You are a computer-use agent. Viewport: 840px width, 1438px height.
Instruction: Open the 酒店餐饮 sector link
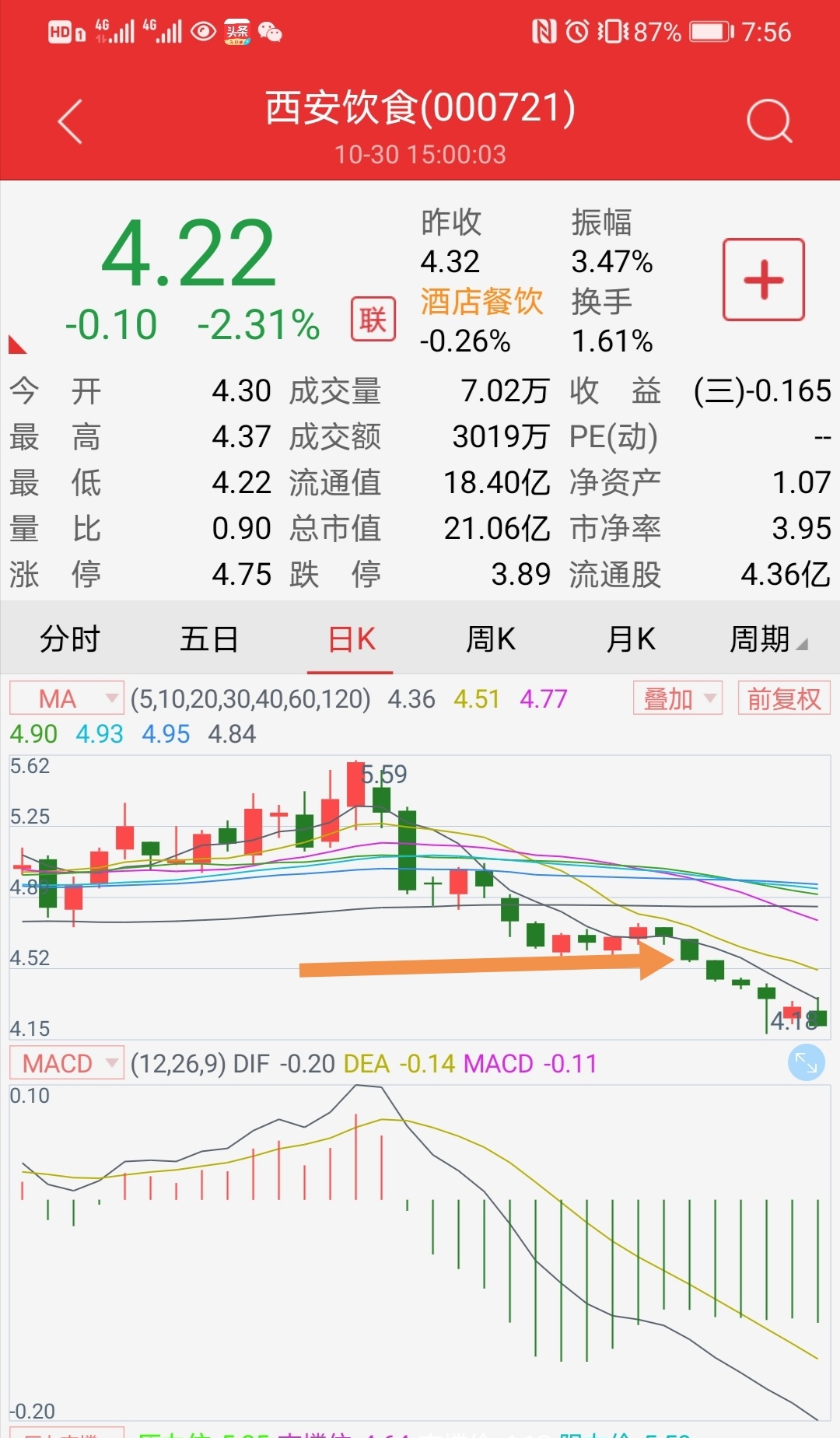[481, 302]
